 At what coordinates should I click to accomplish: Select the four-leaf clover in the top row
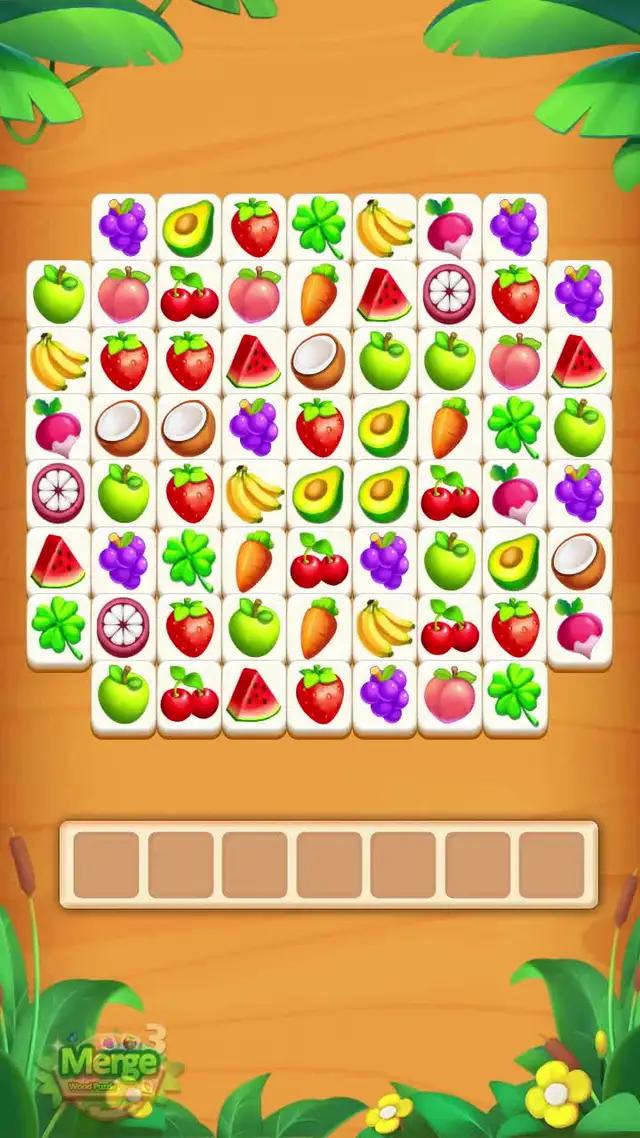[318, 228]
